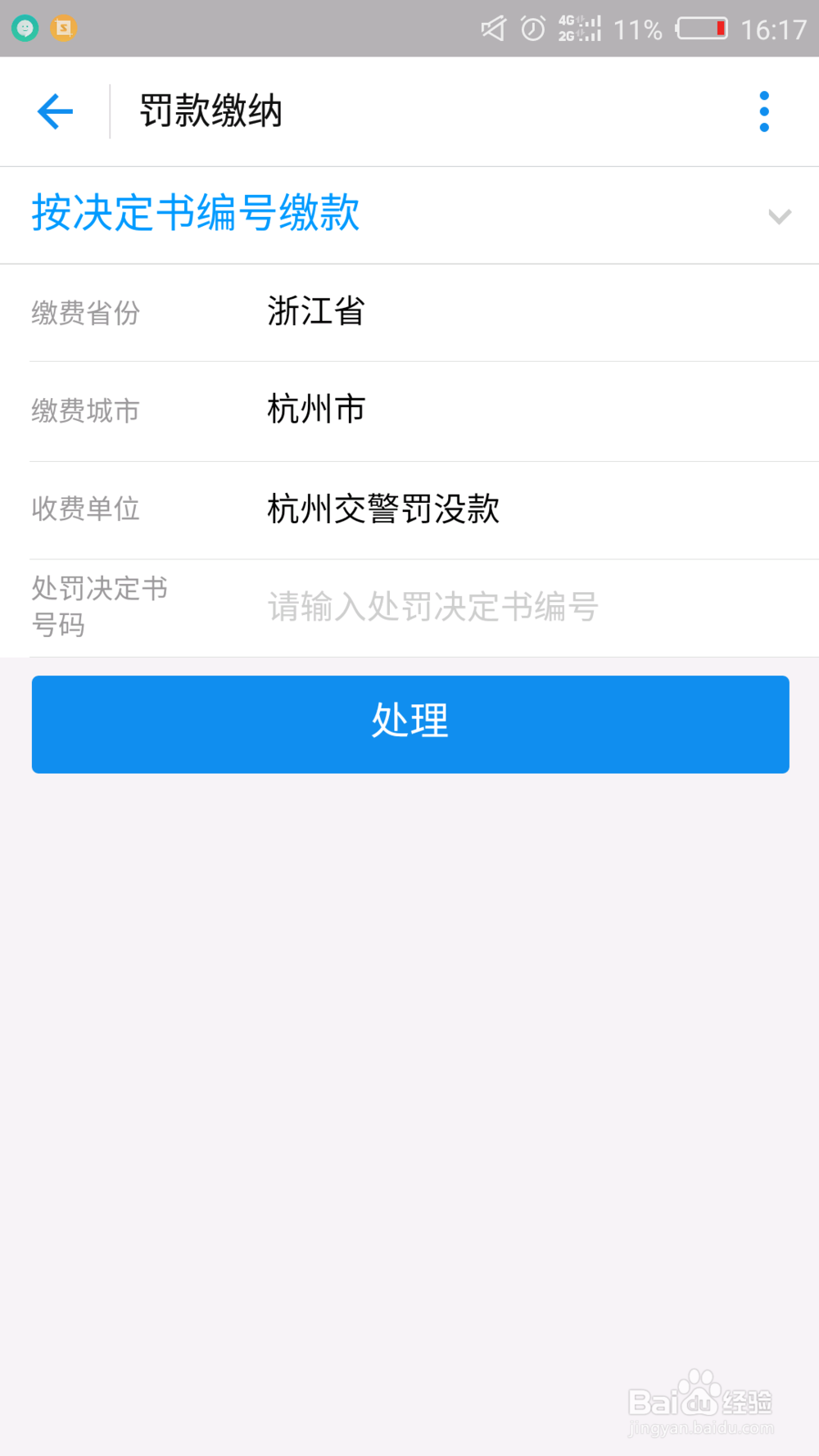
Task: Tap the back arrow to leave 罚款缴纳
Action: tap(54, 111)
